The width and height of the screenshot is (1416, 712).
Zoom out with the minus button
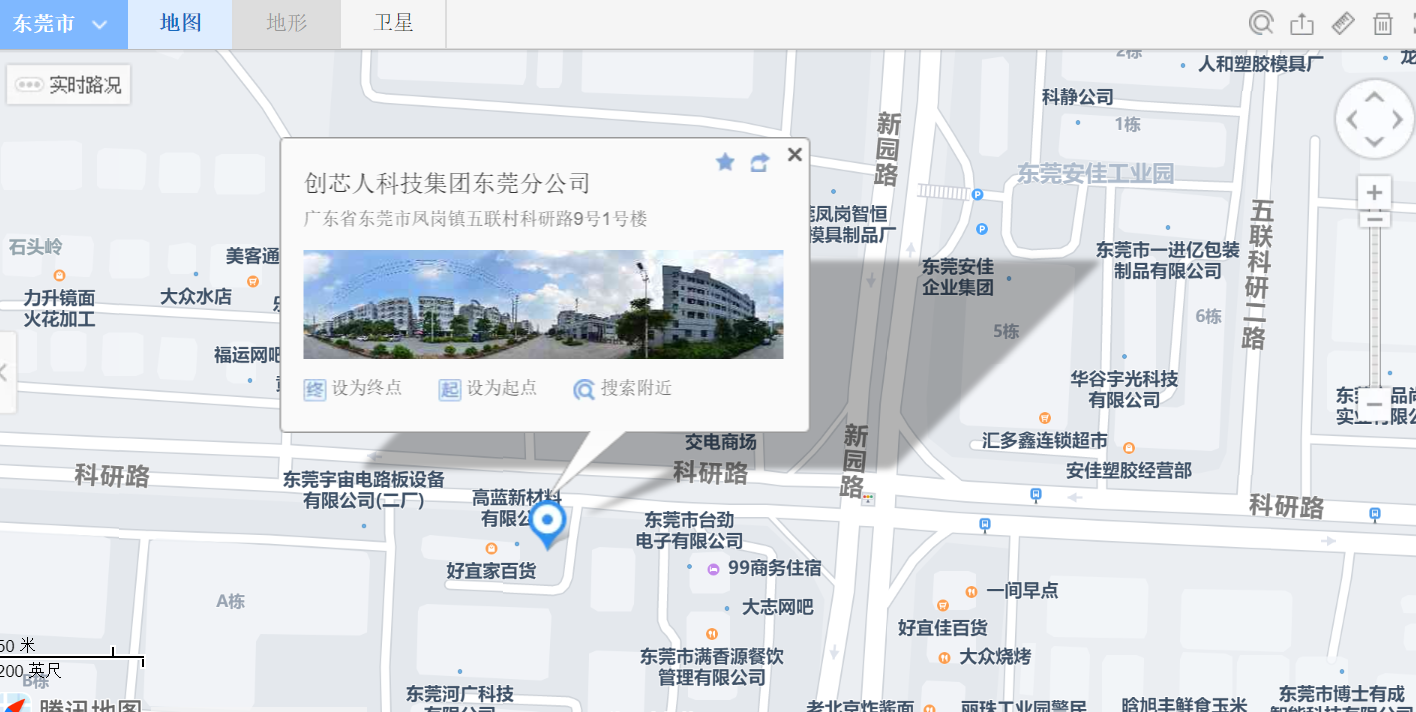click(x=1374, y=406)
